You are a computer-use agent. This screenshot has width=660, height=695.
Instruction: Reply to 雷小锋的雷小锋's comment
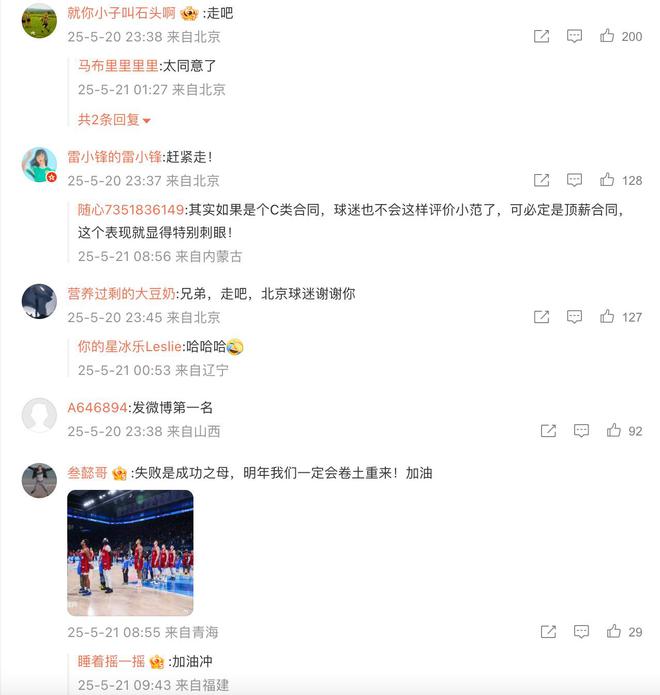pos(574,180)
